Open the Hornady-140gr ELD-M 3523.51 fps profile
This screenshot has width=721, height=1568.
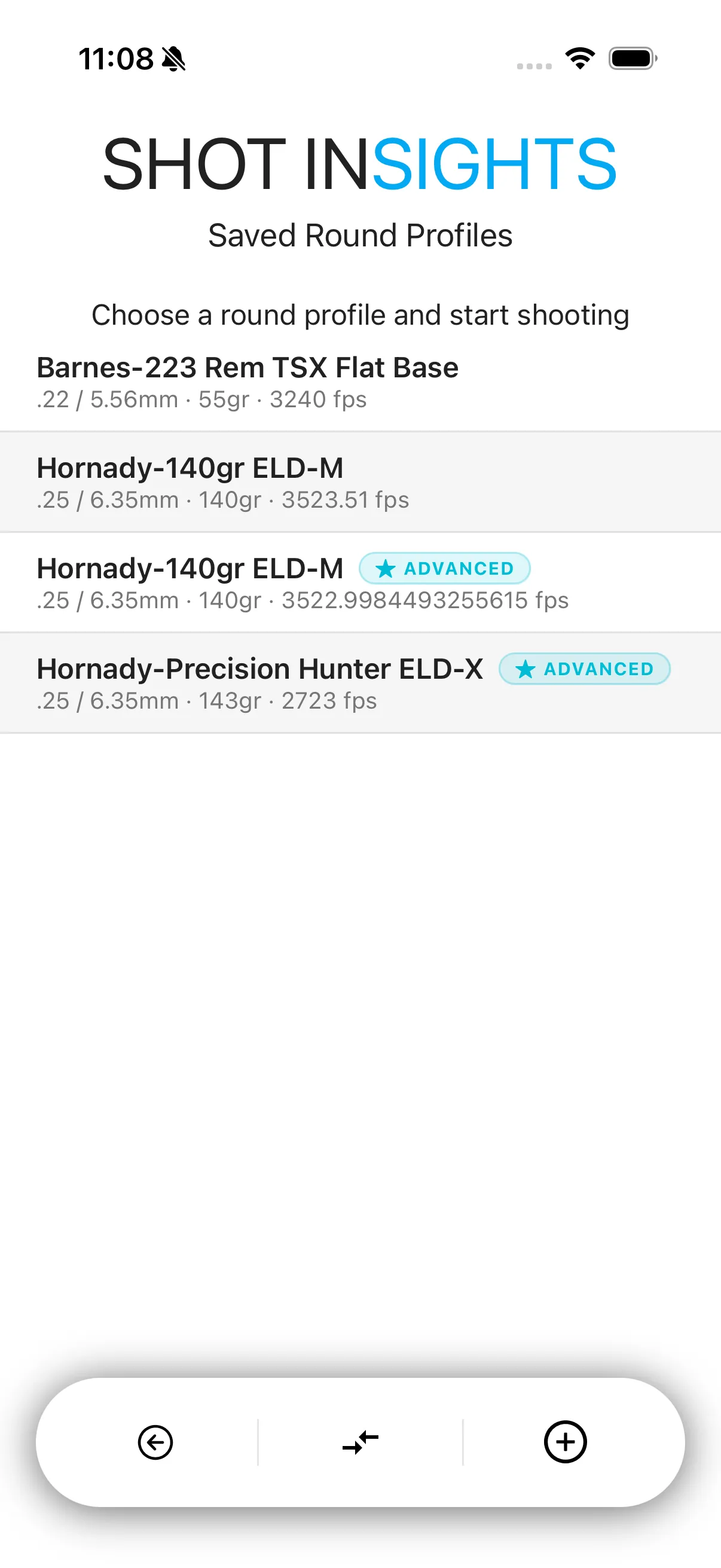click(360, 483)
